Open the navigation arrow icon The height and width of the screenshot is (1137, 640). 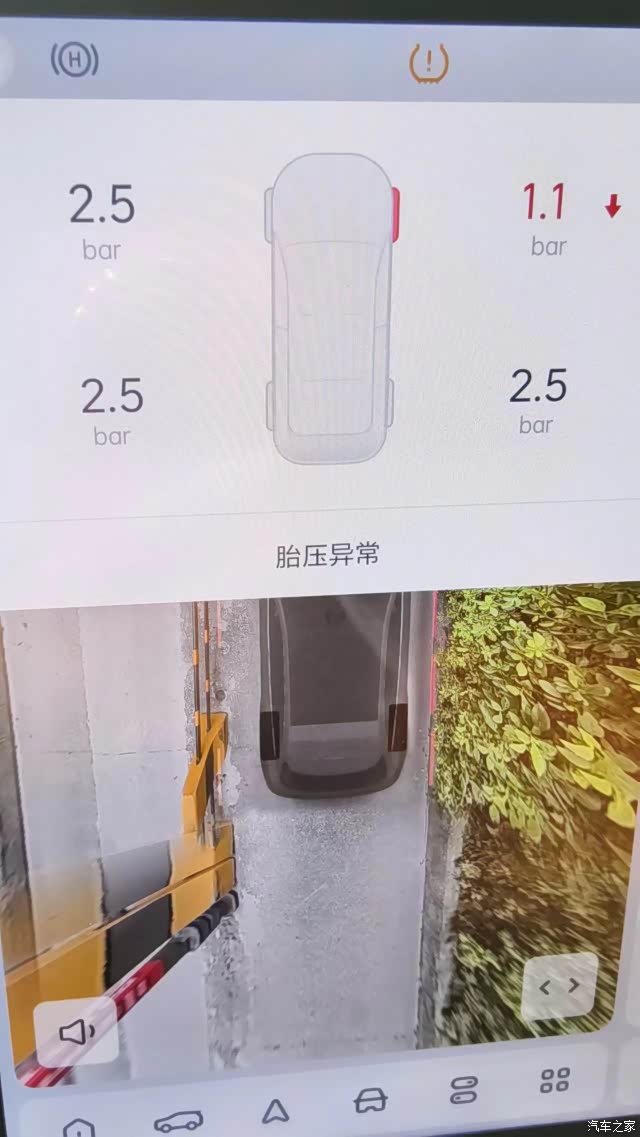point(275,1111)
